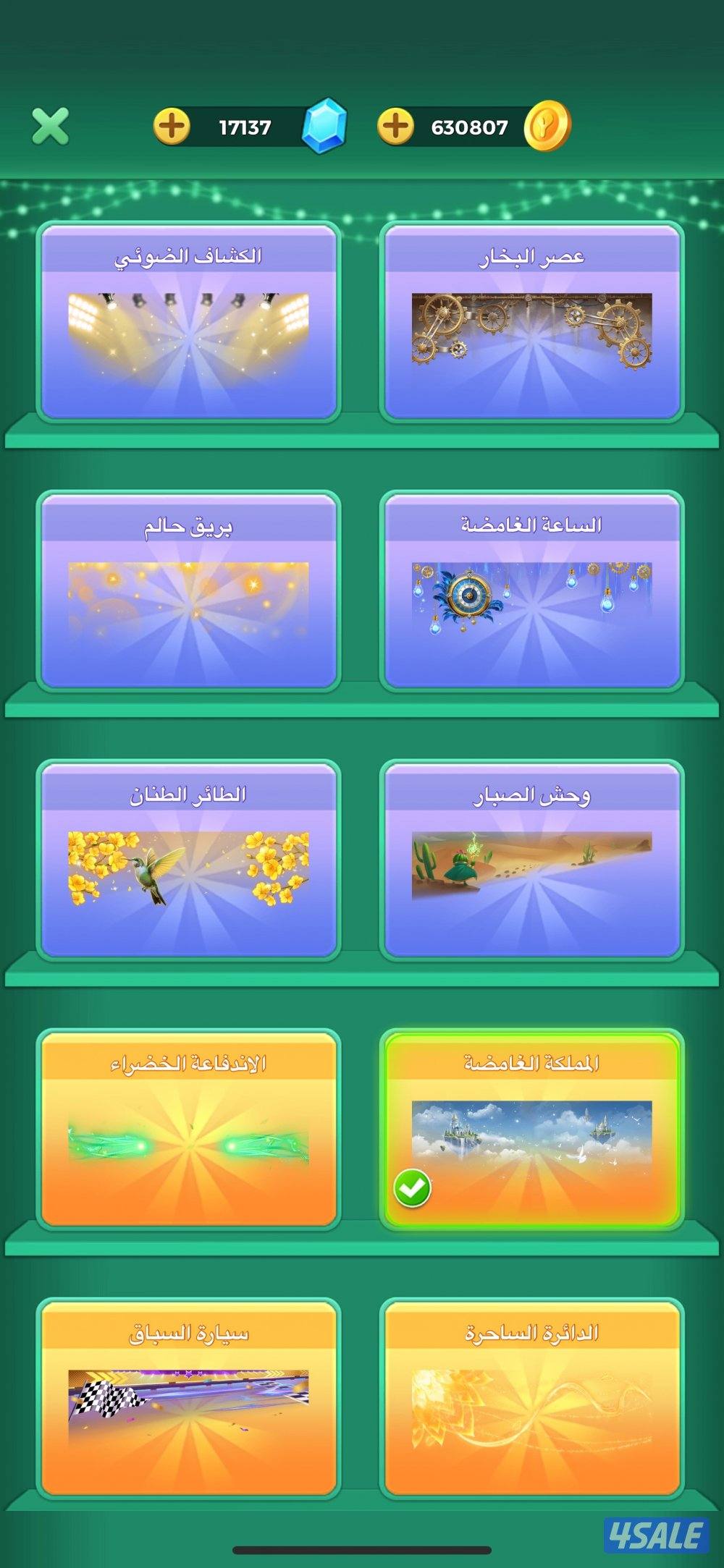Select the الساعة الغامضة theme card
The height and width of the screenshot is (1568, 724).
531,591
